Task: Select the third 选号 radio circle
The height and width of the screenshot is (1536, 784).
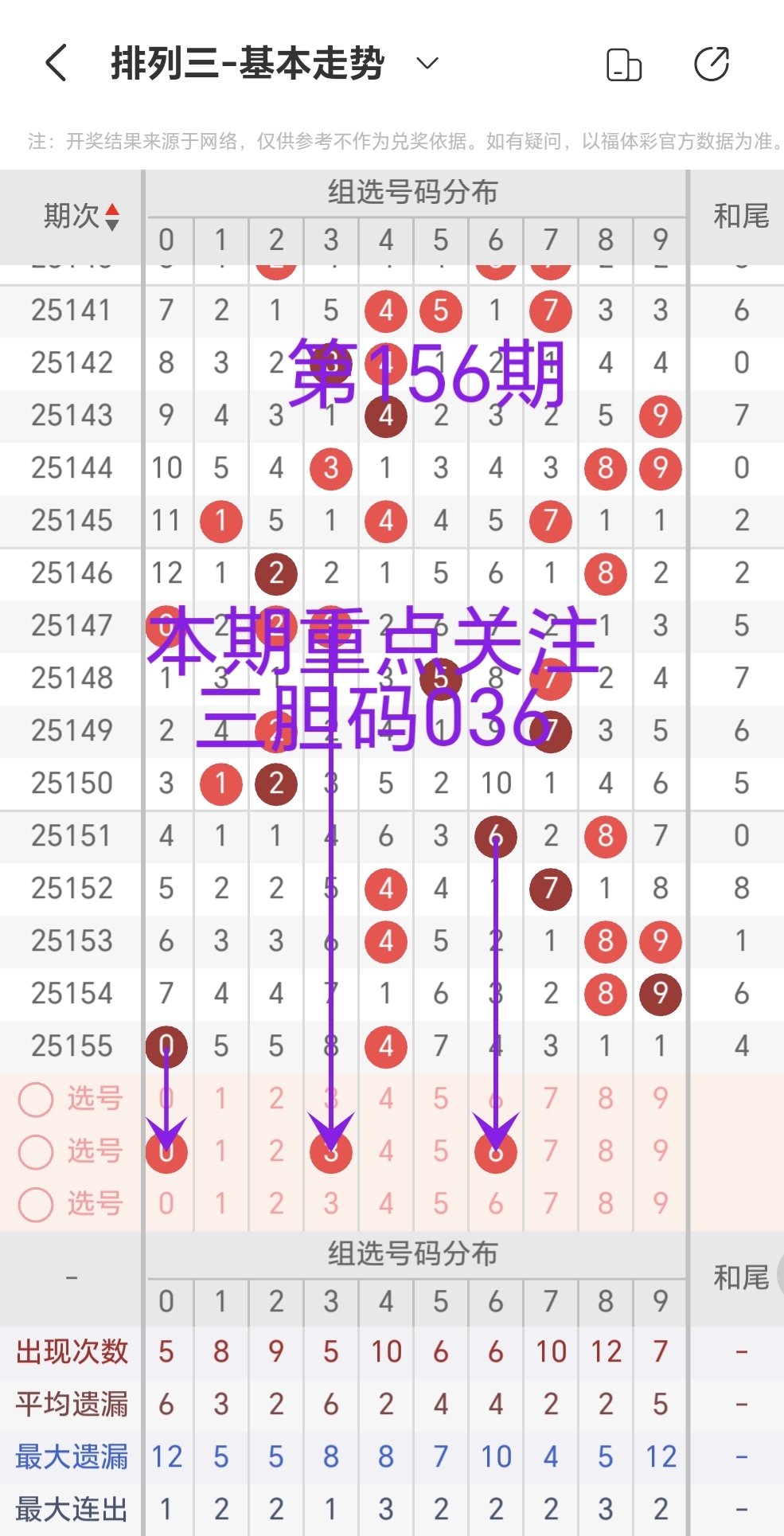Action: (35, 1204)
